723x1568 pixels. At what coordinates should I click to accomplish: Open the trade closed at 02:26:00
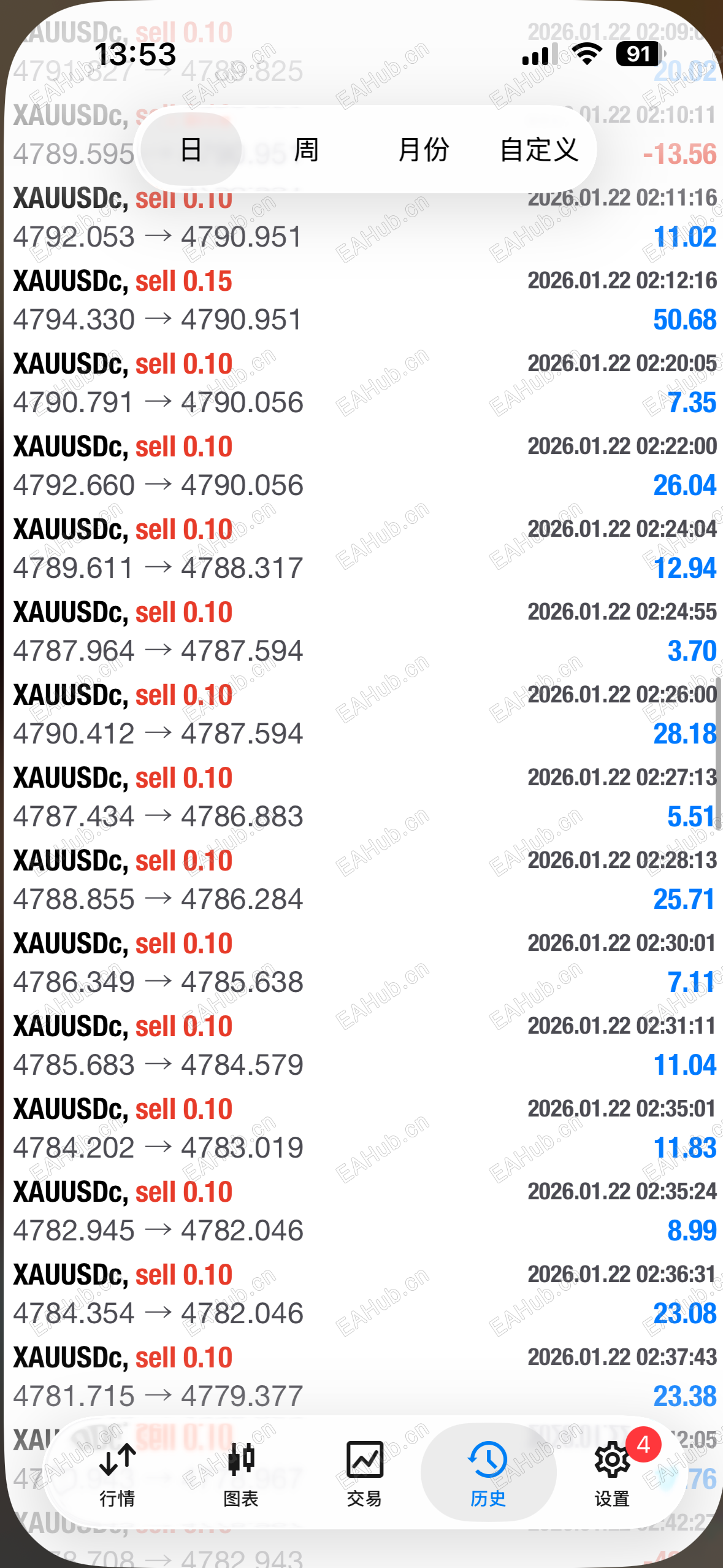pyautogui.click(x=362, y=715)
